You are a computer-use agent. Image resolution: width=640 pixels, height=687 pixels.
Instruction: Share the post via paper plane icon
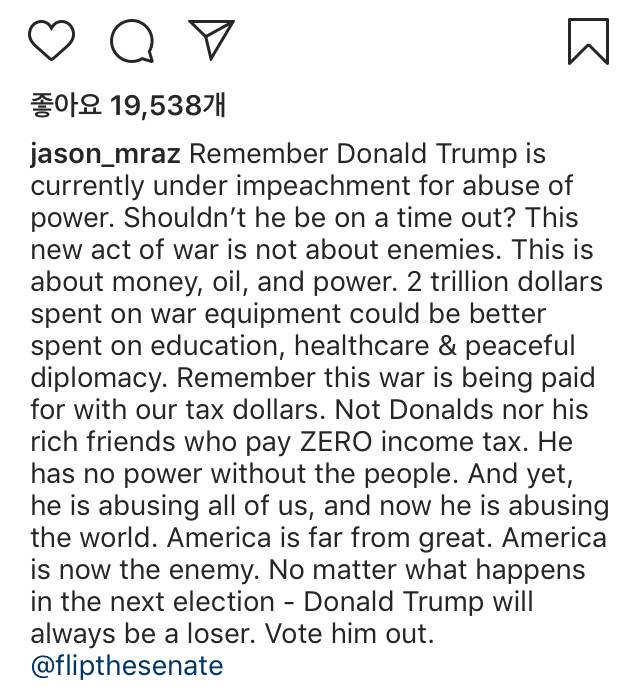coord(211,39)
